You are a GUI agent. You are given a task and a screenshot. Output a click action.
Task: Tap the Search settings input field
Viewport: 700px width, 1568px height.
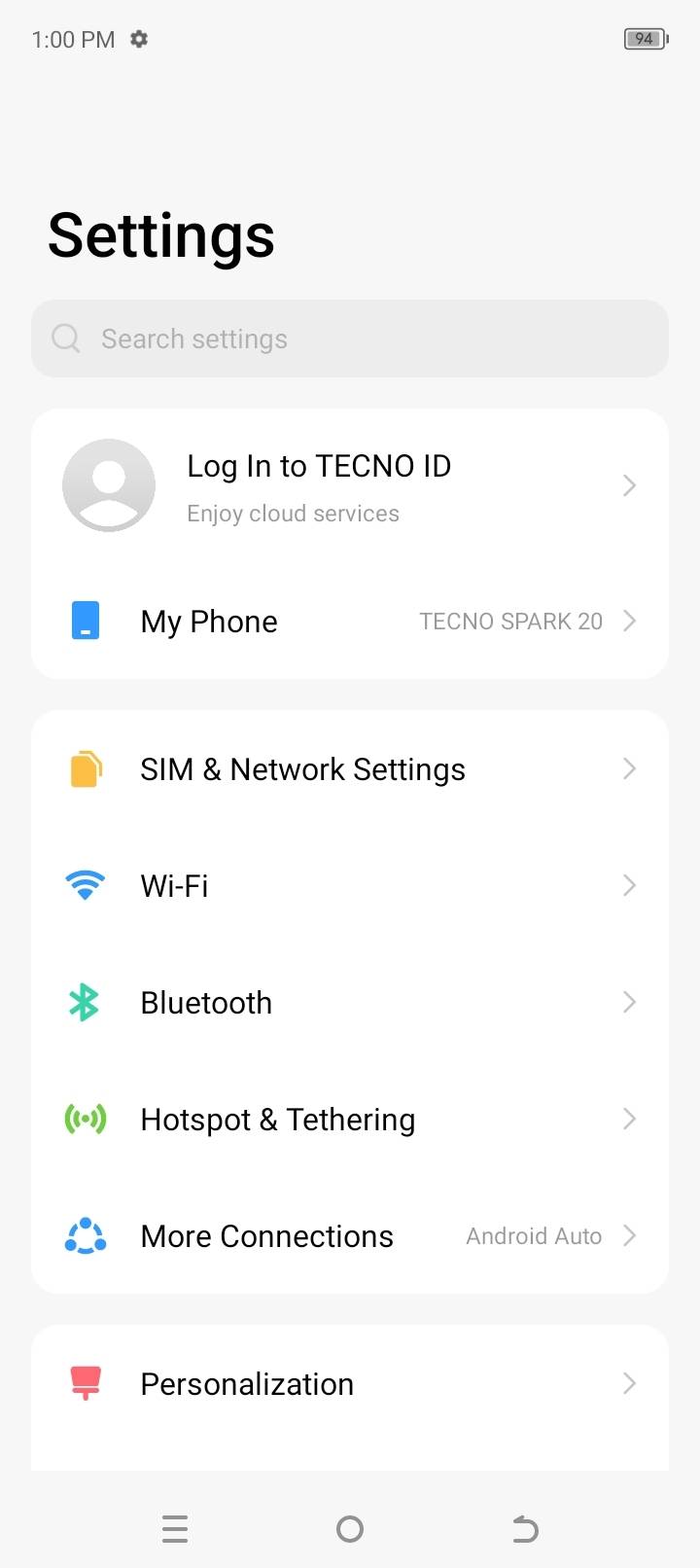(350, 338)
